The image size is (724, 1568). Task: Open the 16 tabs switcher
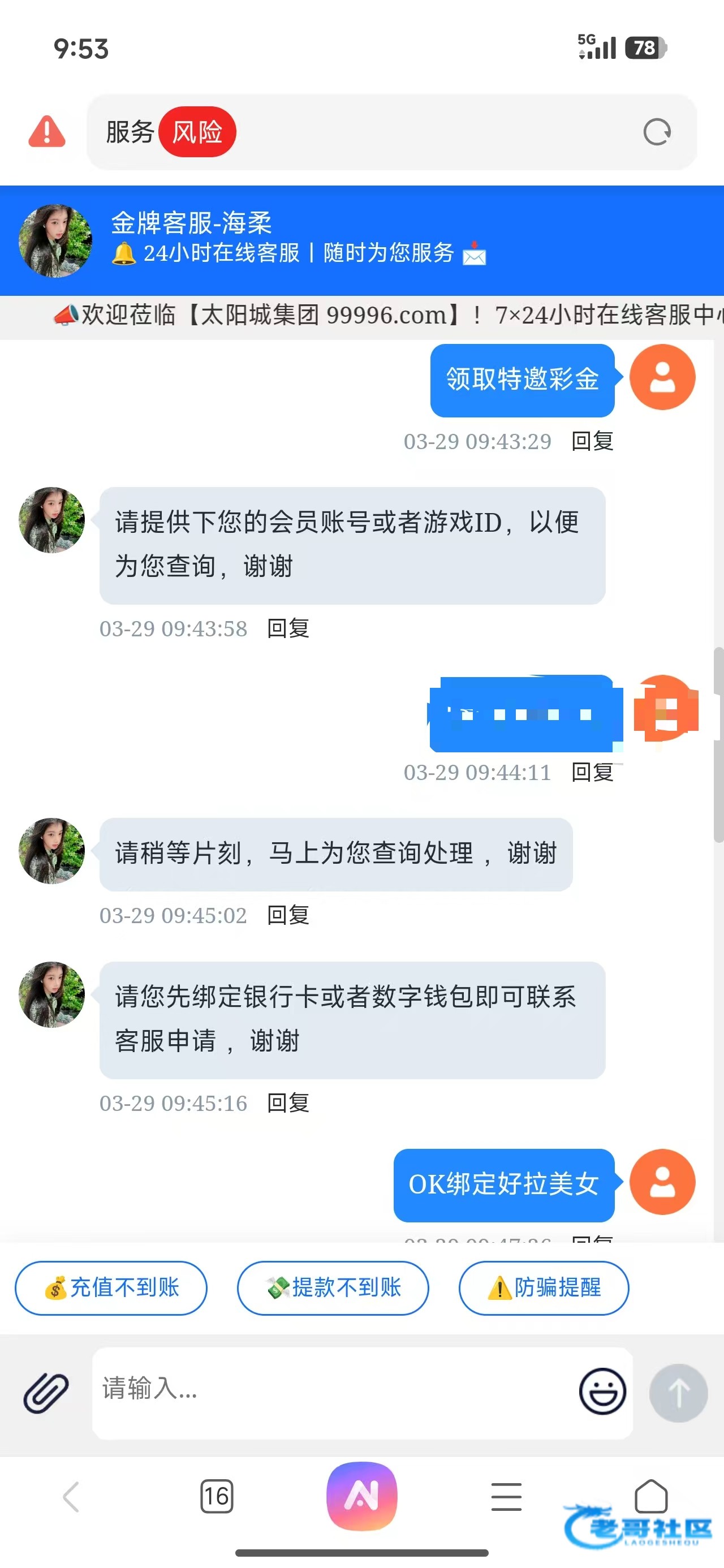[217, 1496]
